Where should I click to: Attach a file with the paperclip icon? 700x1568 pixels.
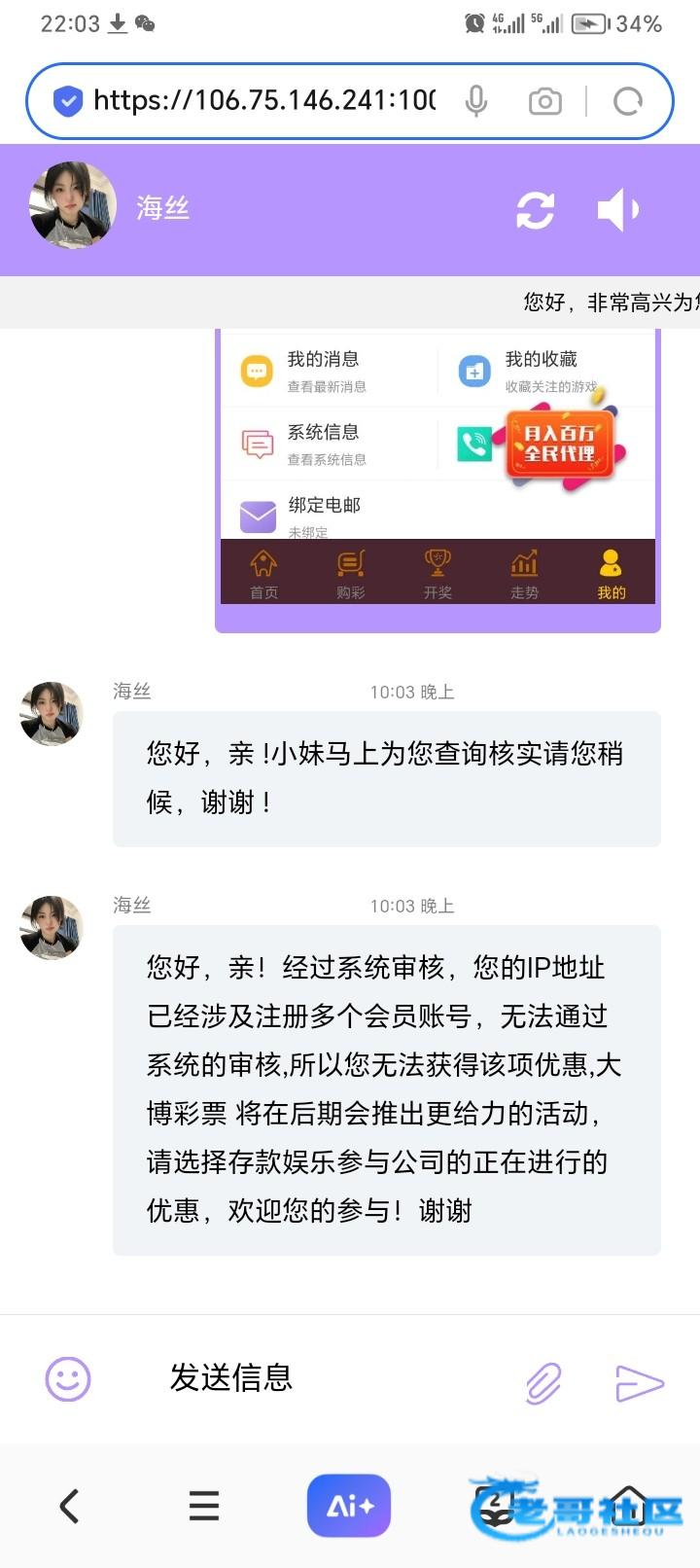pos(543,1382)
